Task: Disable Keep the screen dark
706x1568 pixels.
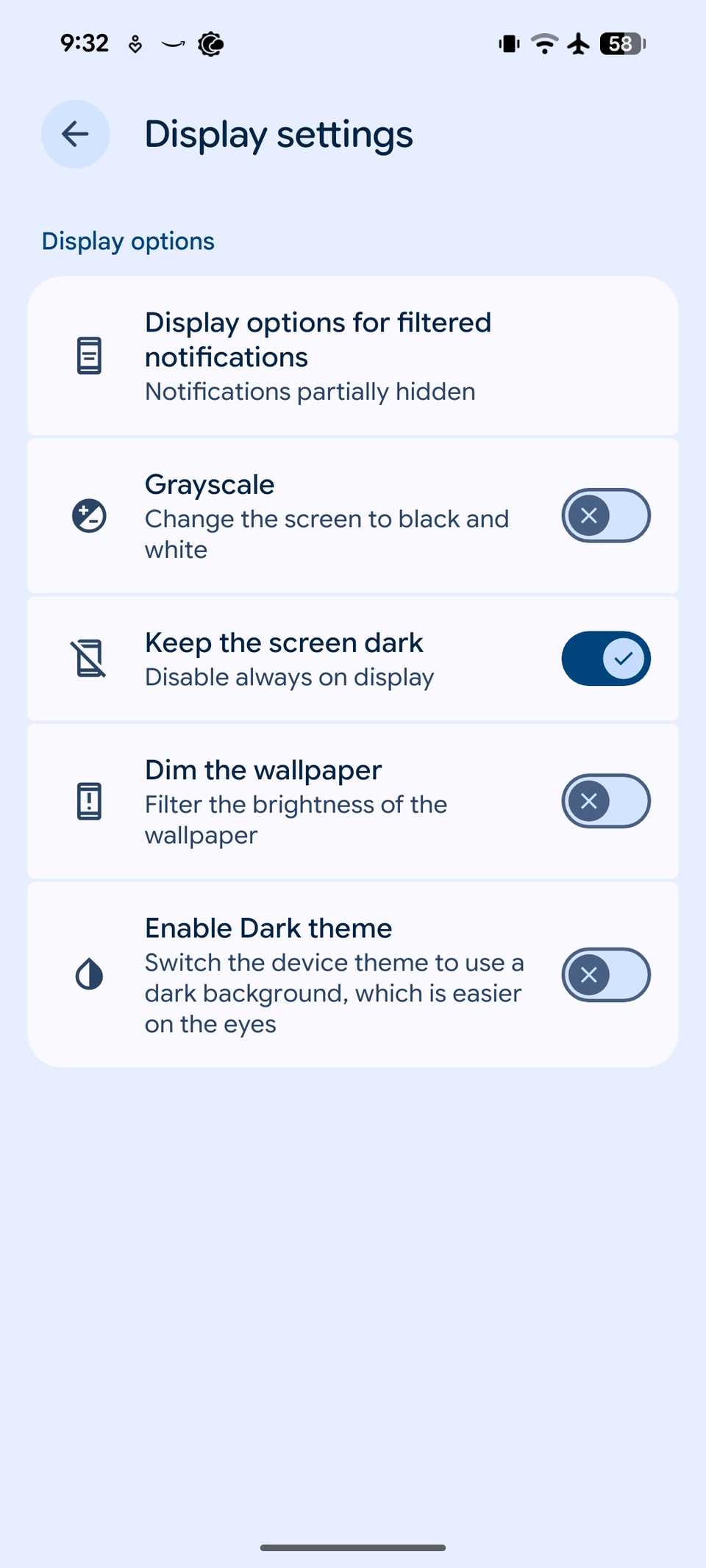Action: (605, 659)
